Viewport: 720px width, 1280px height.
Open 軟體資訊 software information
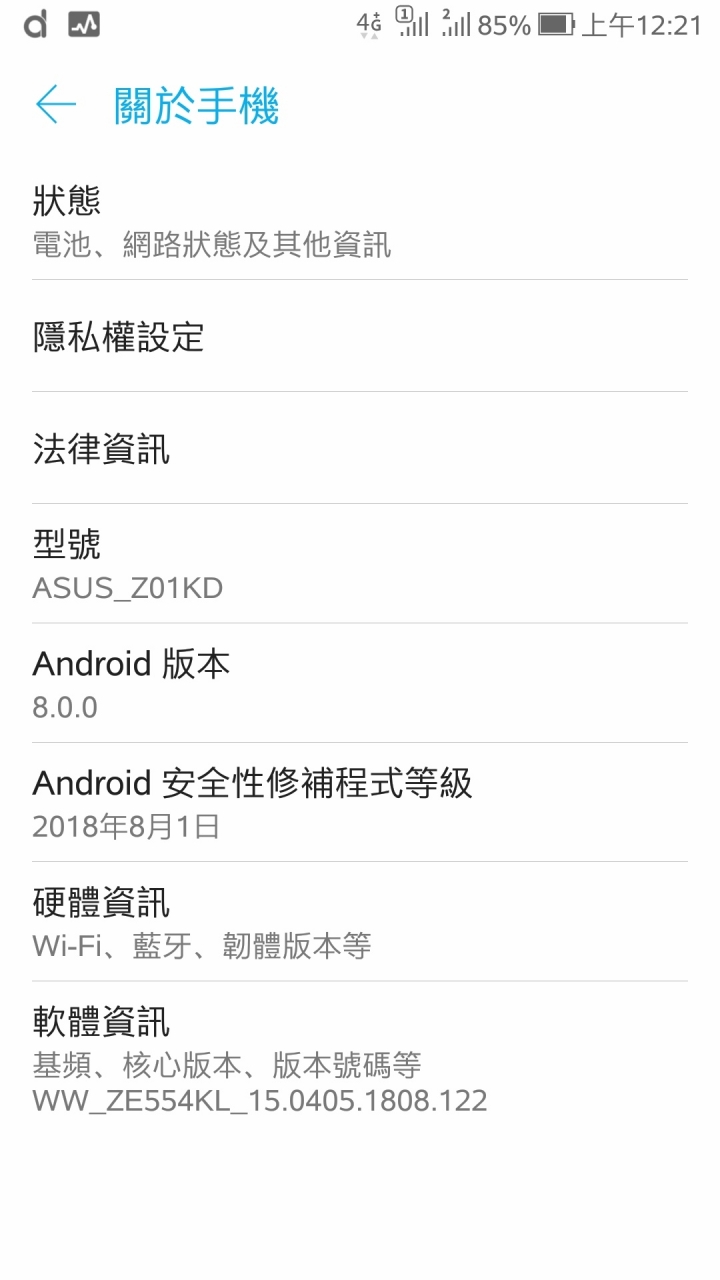(x=360, y=1060)
